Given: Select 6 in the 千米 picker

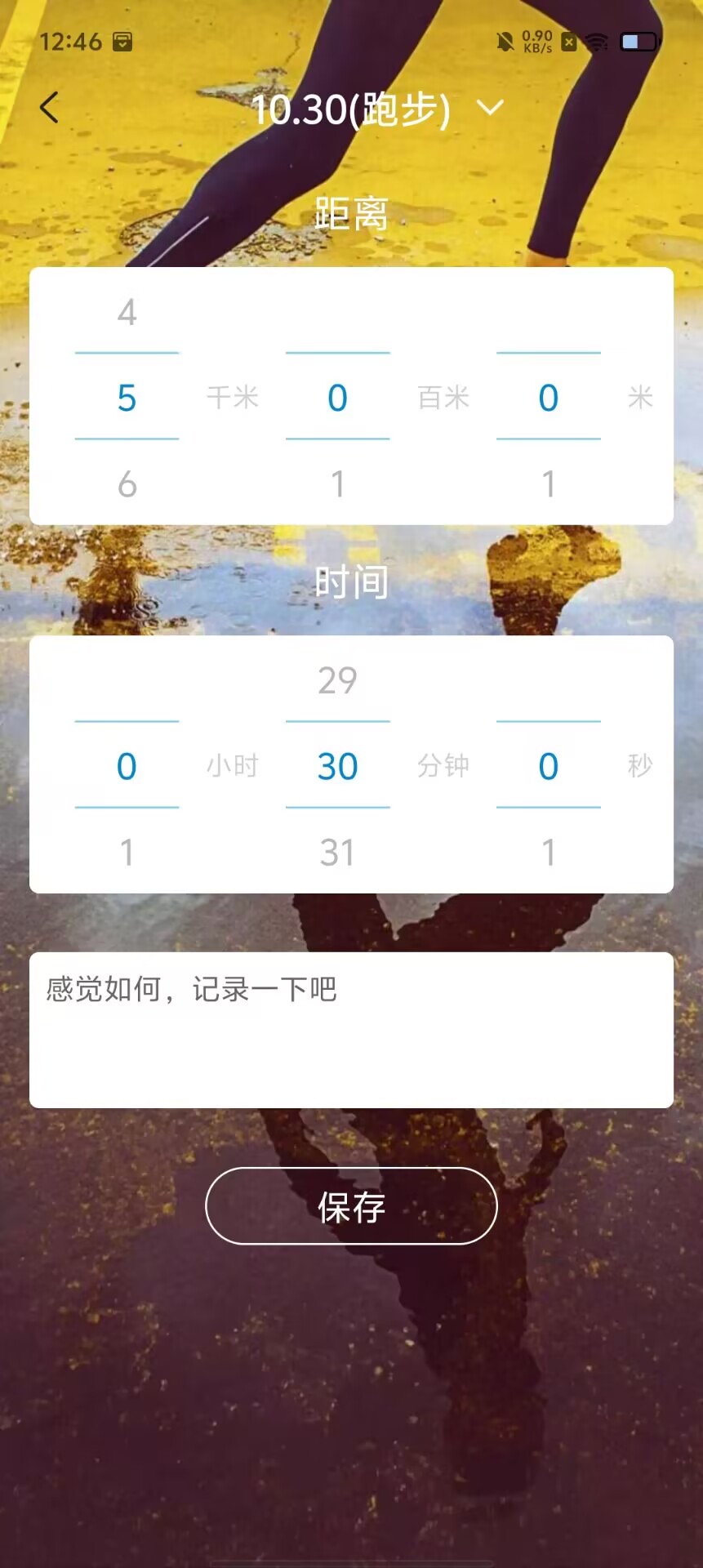Looking at the screenshot, I should pos(127,483).
